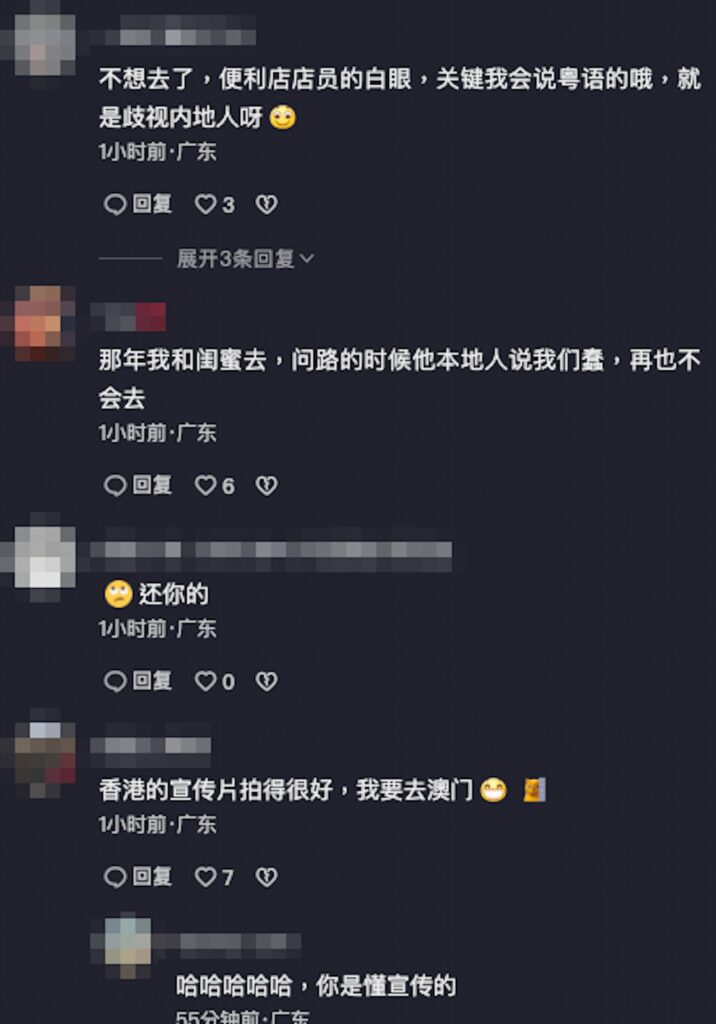Reply to the 那年我和闺蜜去 comment
This screenshot has width=716, height=1024.
click(x=138, y=486)
